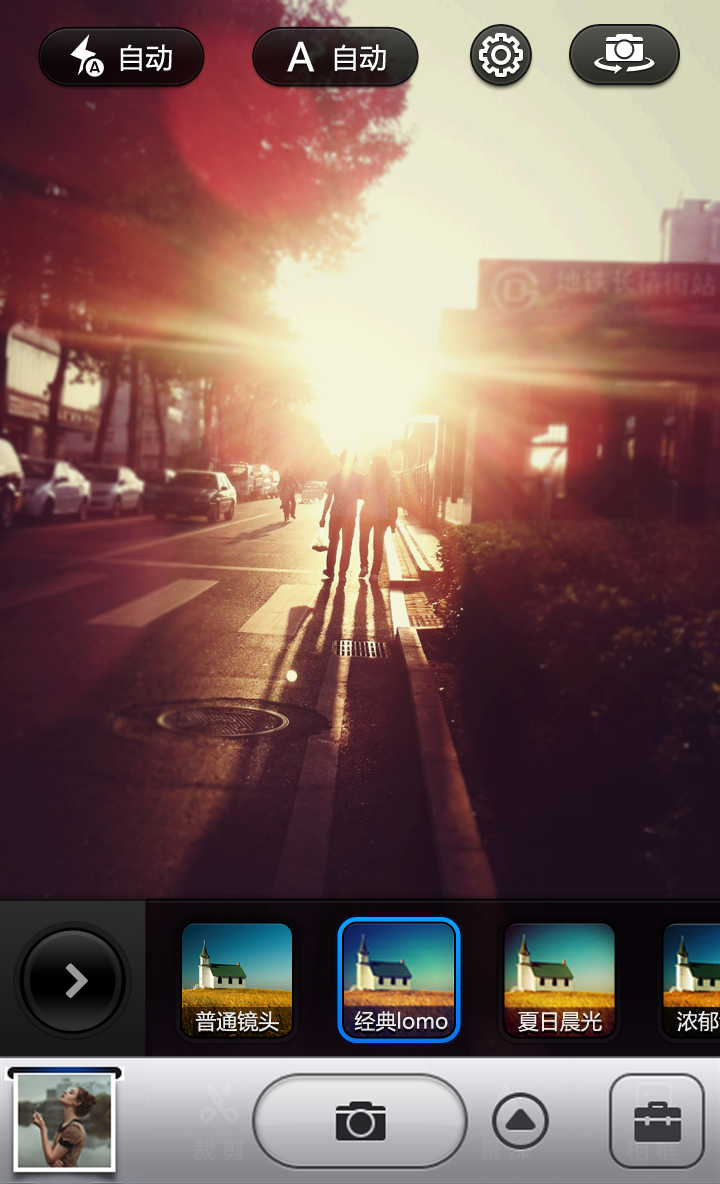
Task: Tap the round up-arrow button
Action: [520, 1121]
